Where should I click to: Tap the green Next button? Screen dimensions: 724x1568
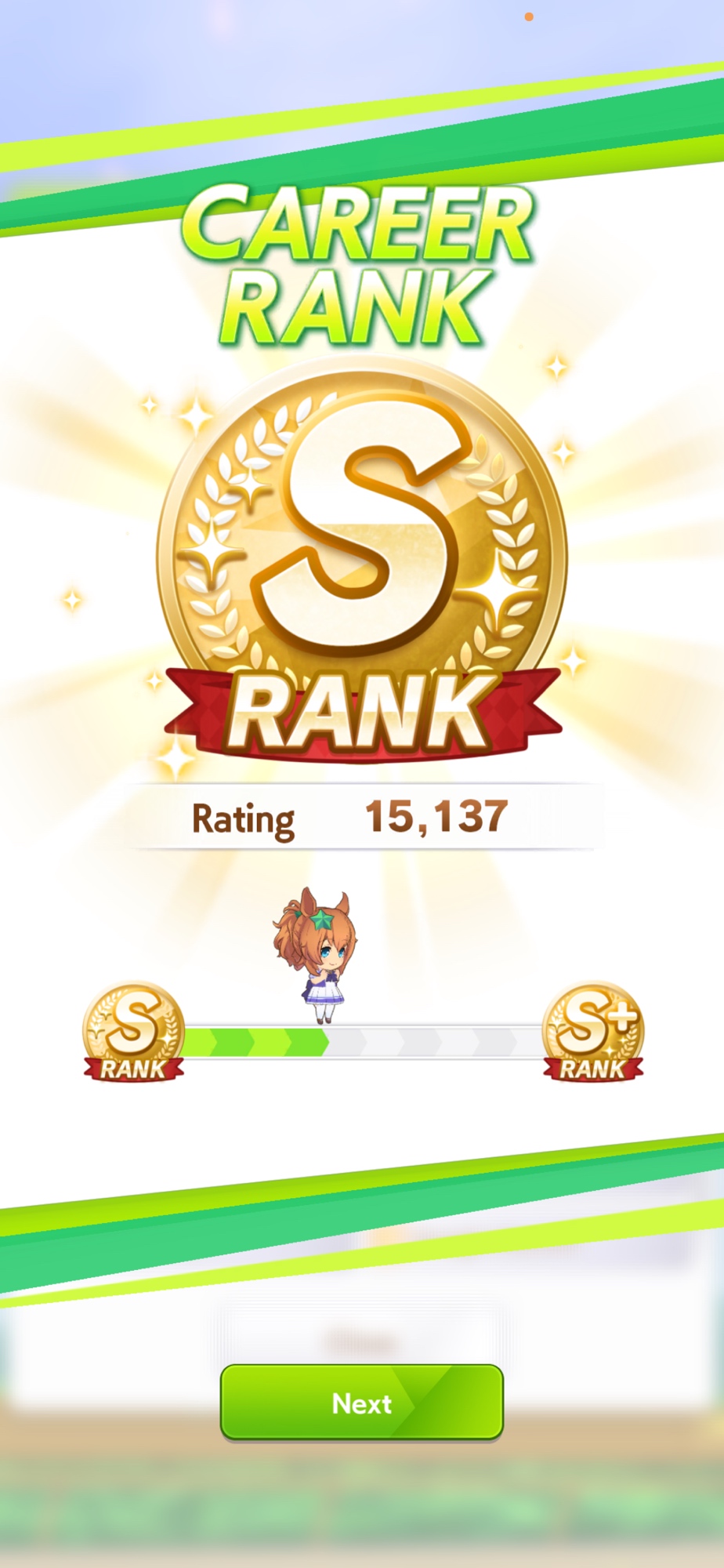pyautogui.click(x=361, y=1403)
